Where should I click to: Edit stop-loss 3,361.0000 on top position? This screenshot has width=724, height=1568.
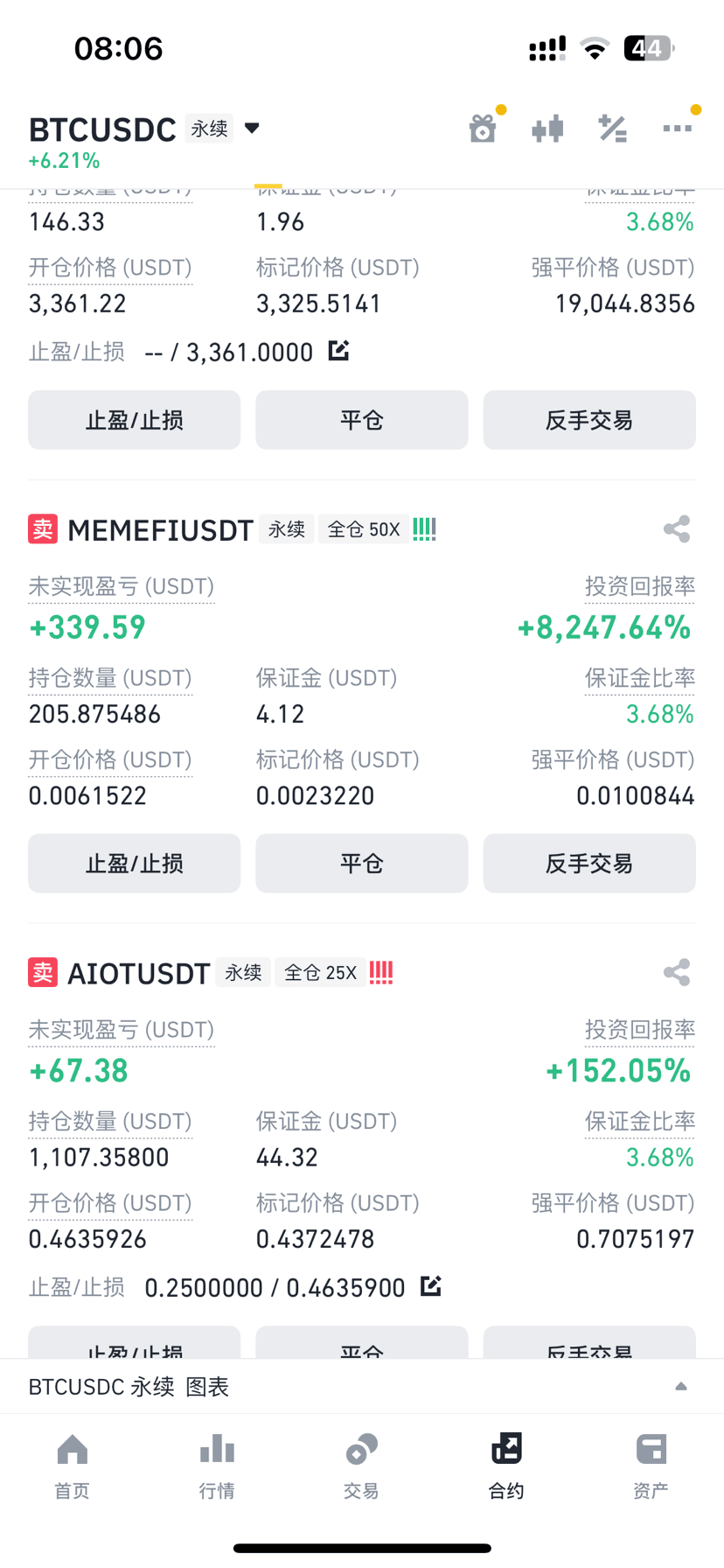pos(339,351)
